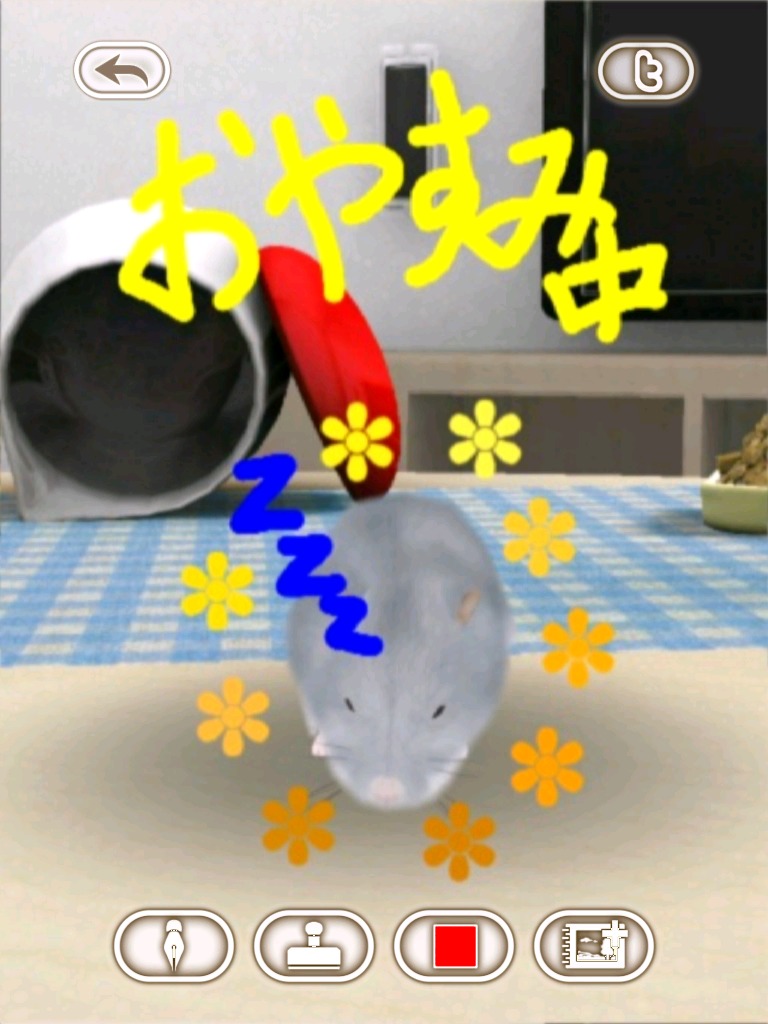Save the decorated picture to the gallery

coord(594,945)
